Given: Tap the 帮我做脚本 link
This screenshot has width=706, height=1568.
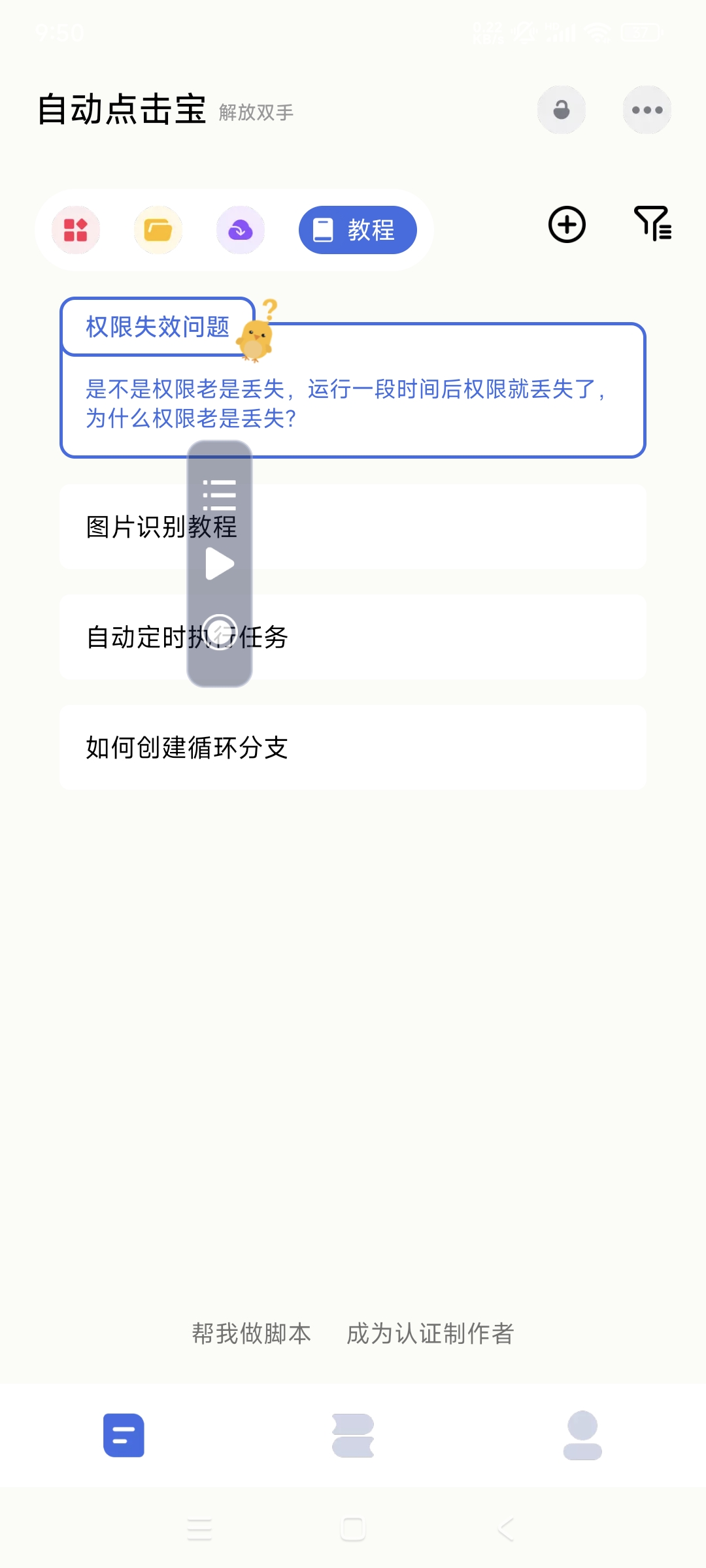Looking at the screenshot, I should [x=252, y=1333].
